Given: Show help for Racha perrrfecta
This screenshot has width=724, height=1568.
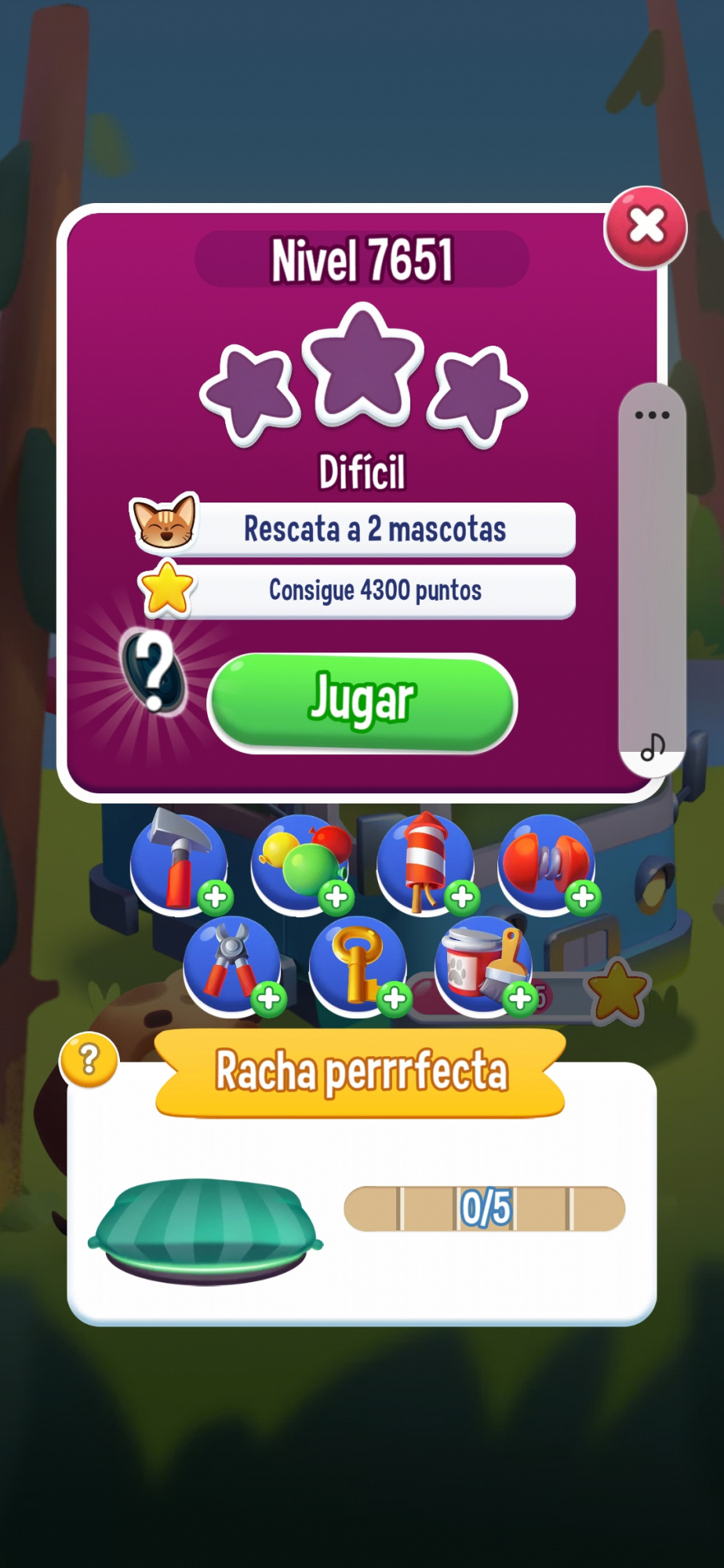Looking at the screenshot, I should coord(89,1060).
